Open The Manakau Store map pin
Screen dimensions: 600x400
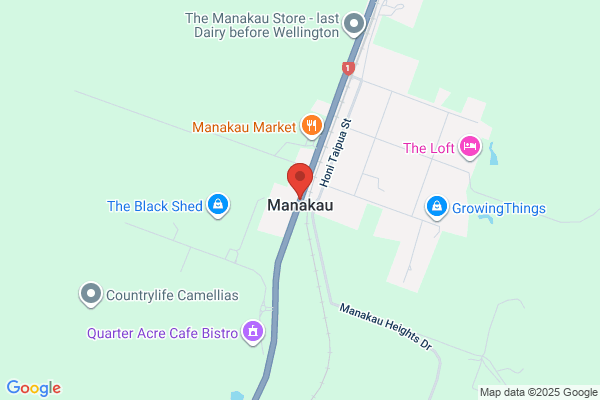[x=354, y=24]
